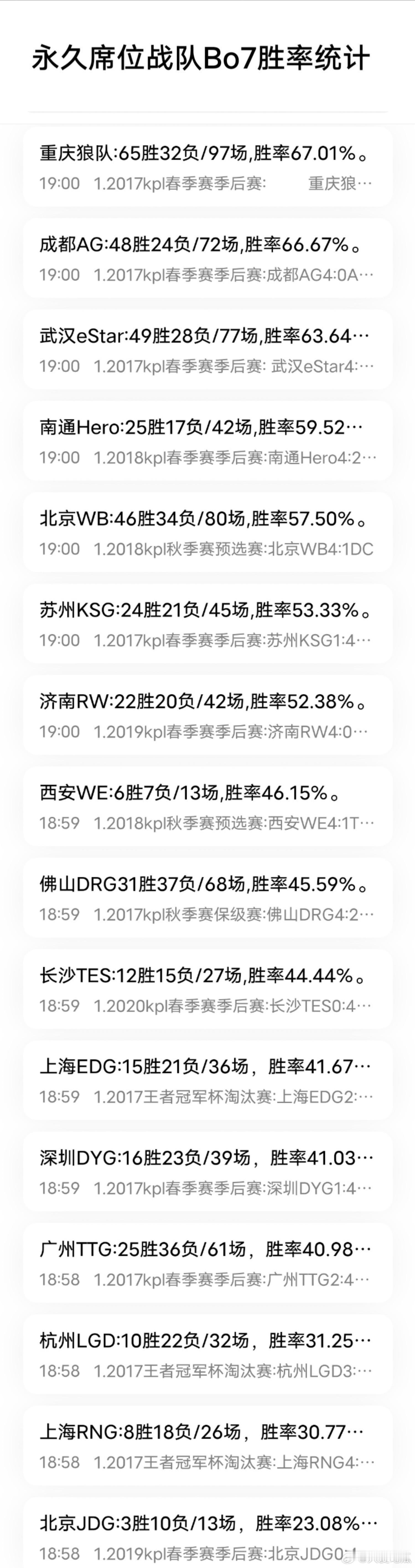The height and width of the screenshot is (1568, 415).
Task: Tap the 苏州KSG stats note
Action: 207,623
